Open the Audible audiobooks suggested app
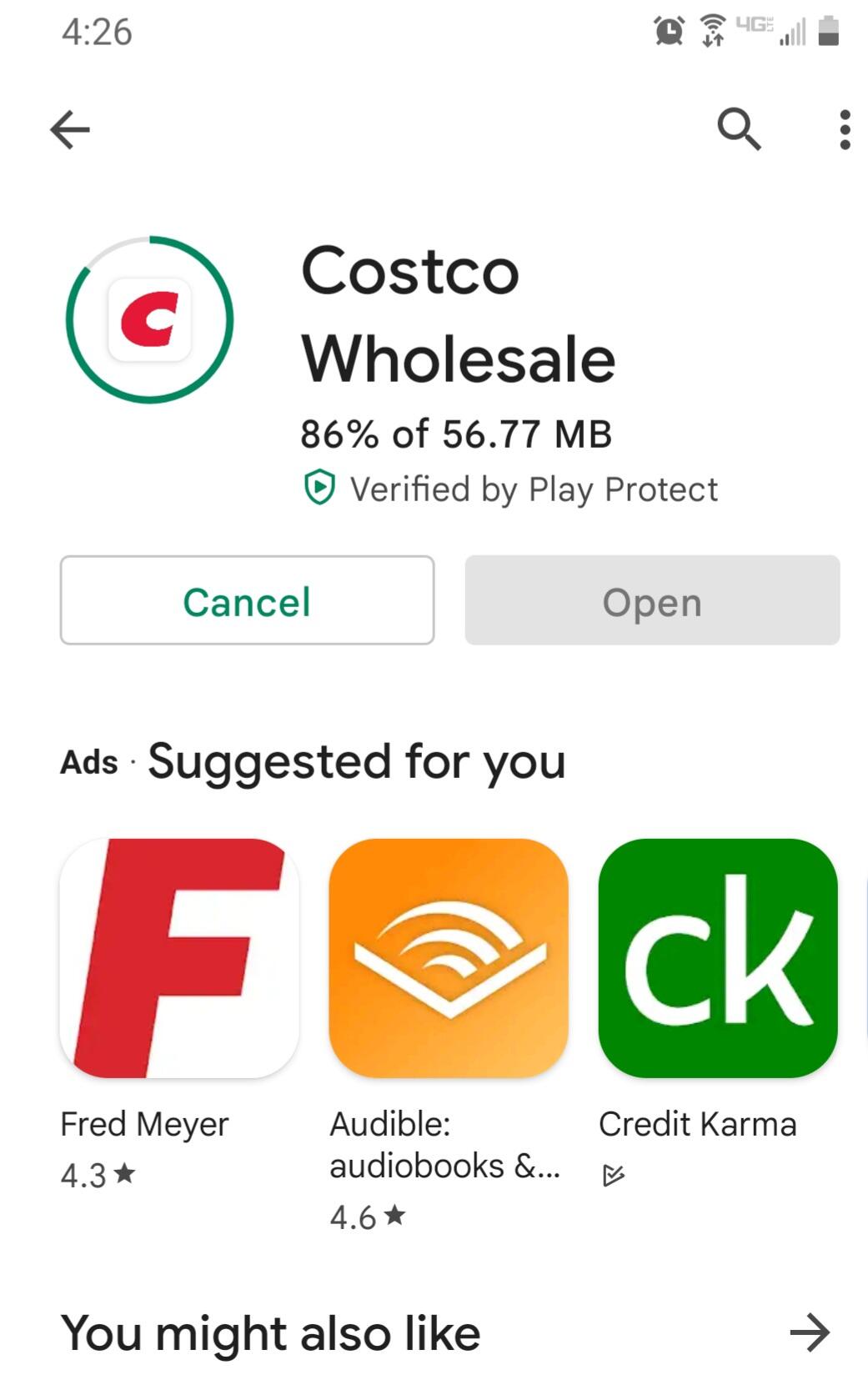Screen dimensions: 868x1385 click(449, 958)
